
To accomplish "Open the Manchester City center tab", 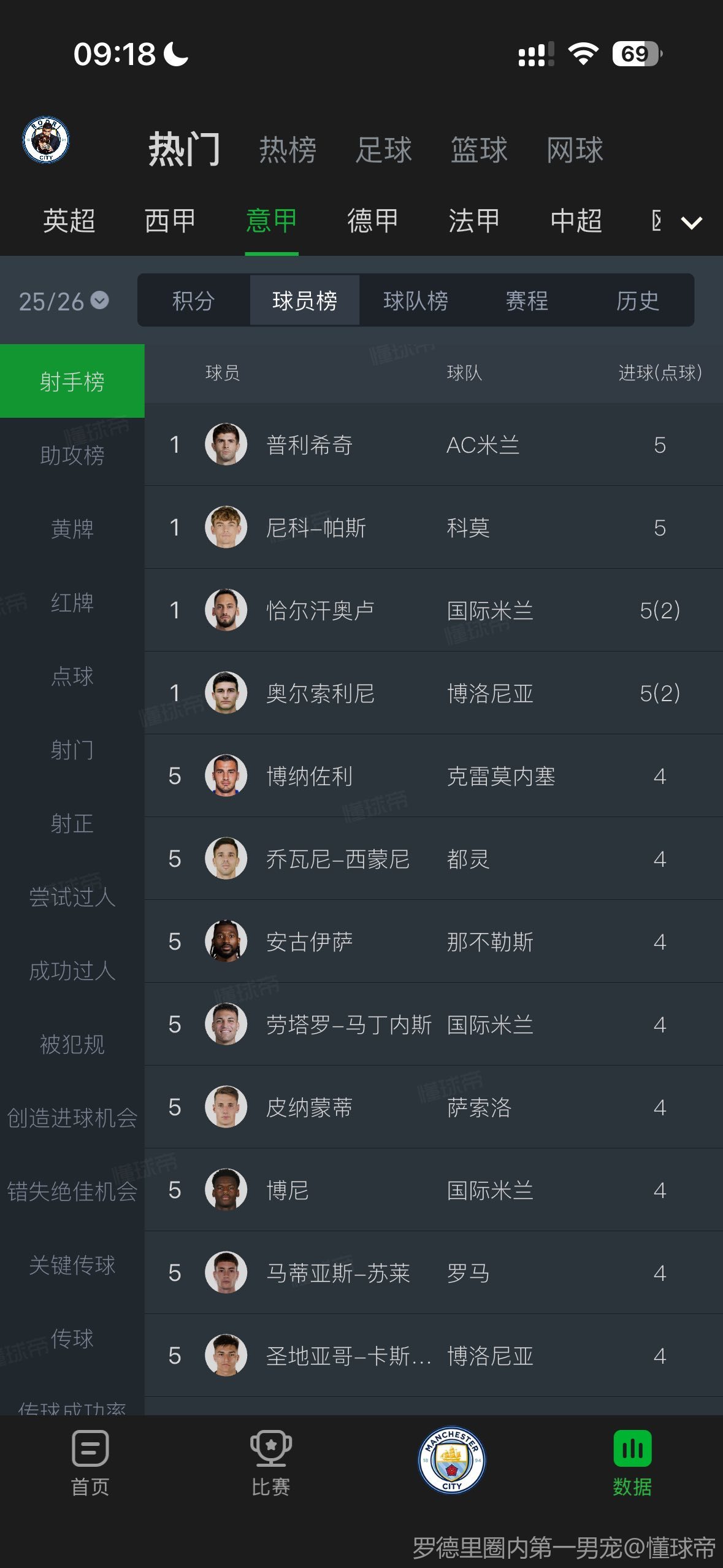I will click(451, 1460).
